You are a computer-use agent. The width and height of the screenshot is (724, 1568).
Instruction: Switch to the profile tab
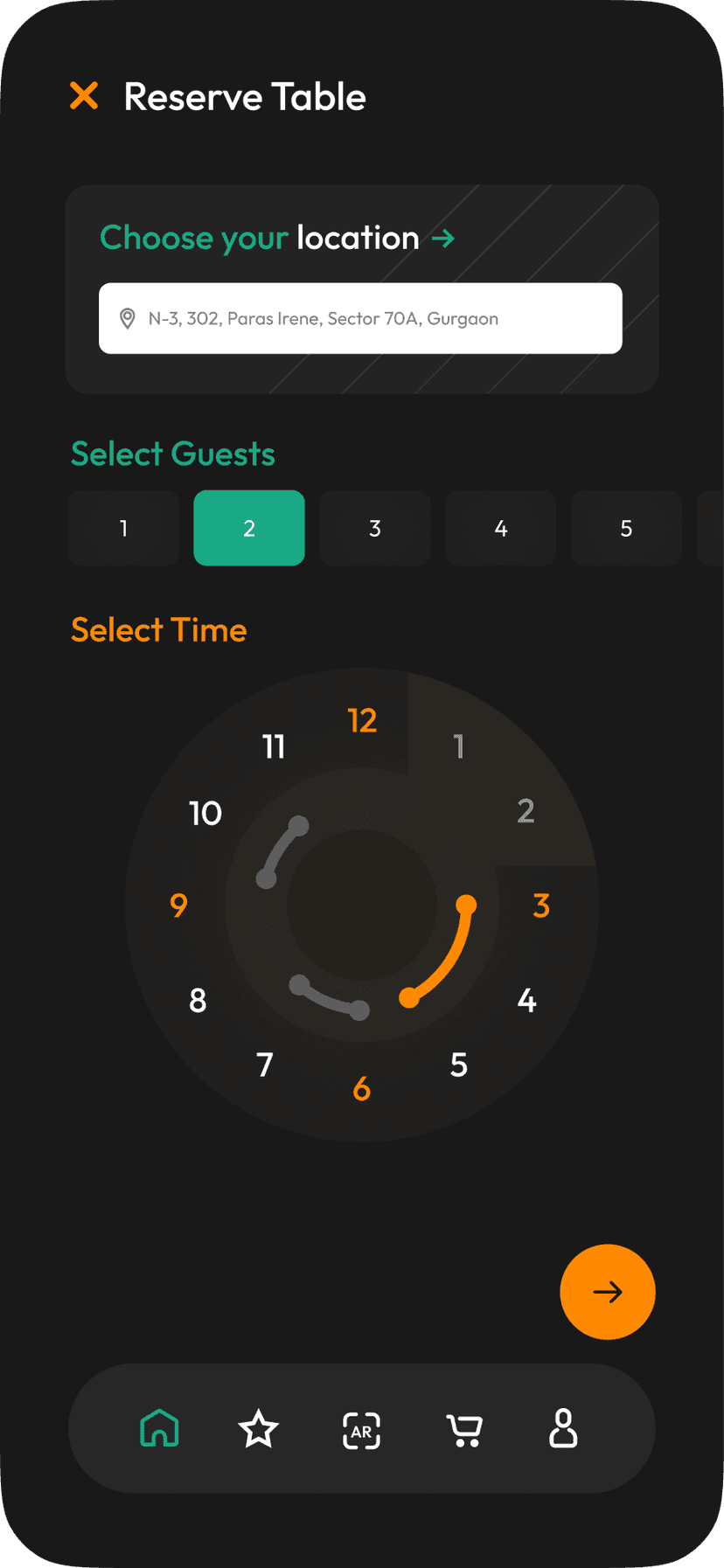pos(563,1429)
